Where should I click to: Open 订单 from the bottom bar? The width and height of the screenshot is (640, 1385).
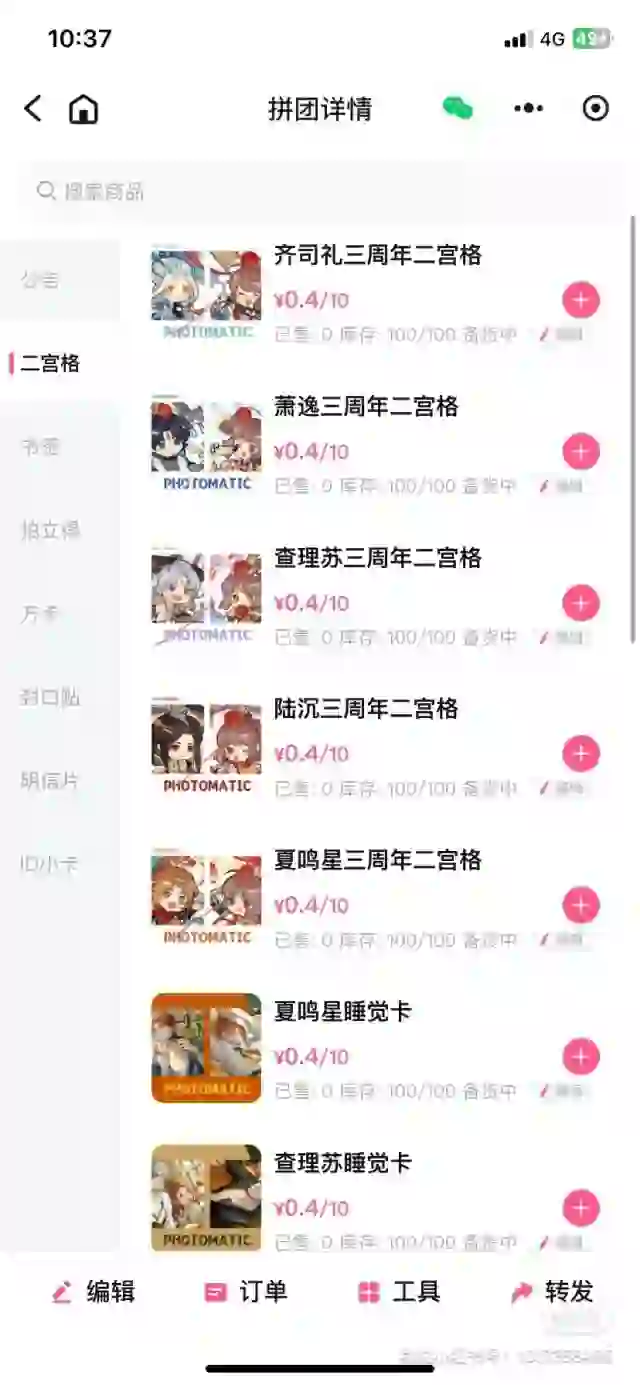[x=246, y=1292]
